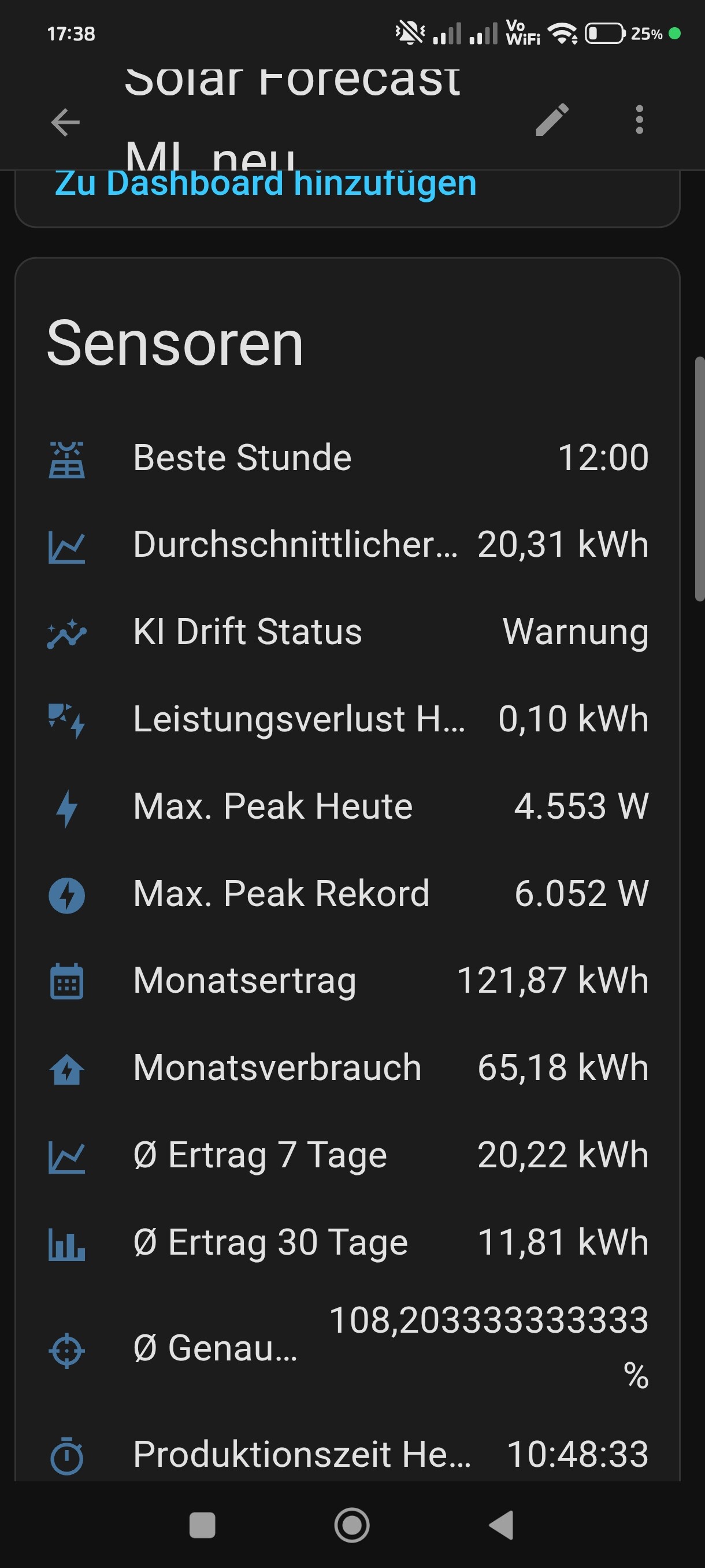This screenshot has height=1568, width=705.
Task: Go back using the app bar arrow
Action: pos(65,123)
